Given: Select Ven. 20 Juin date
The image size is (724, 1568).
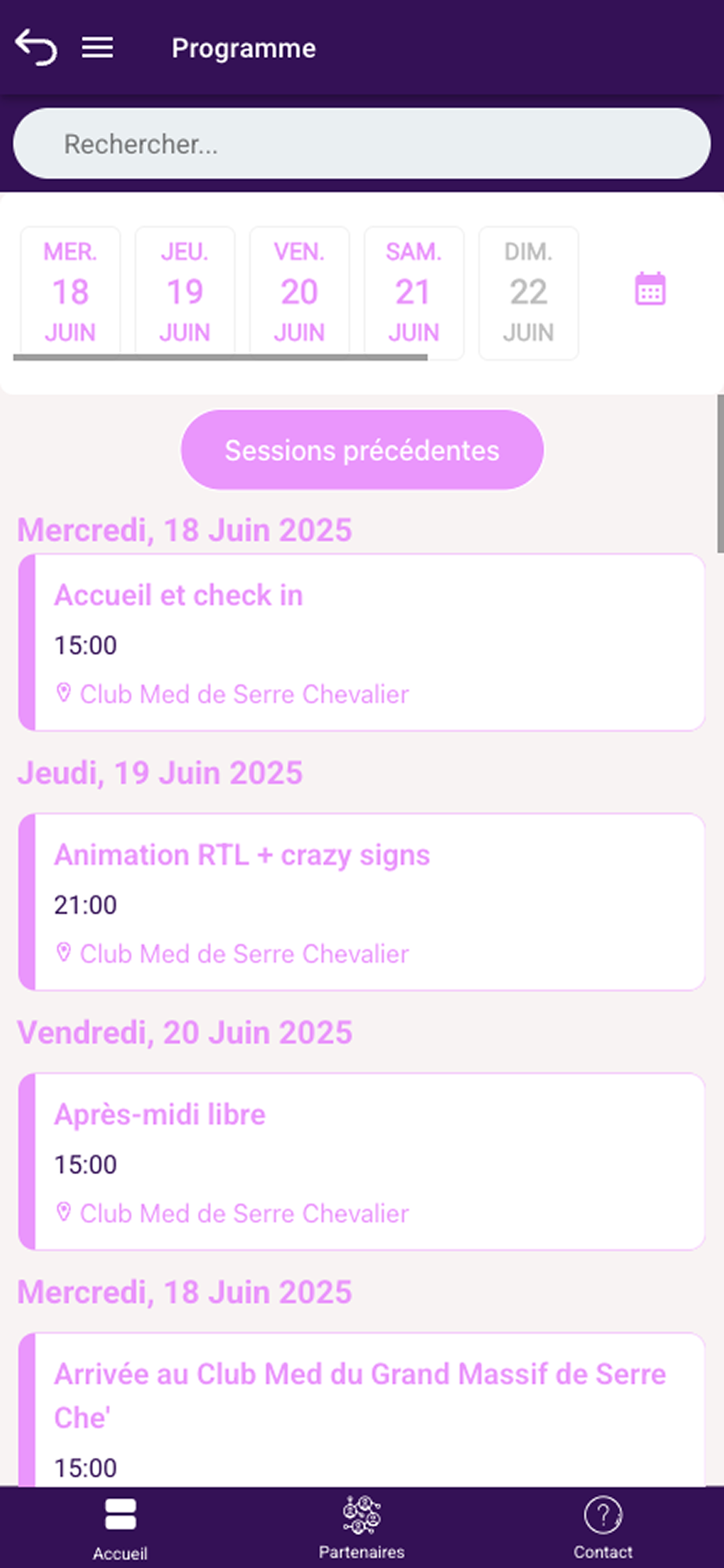Looking at the screenshot, I should 299,292.
